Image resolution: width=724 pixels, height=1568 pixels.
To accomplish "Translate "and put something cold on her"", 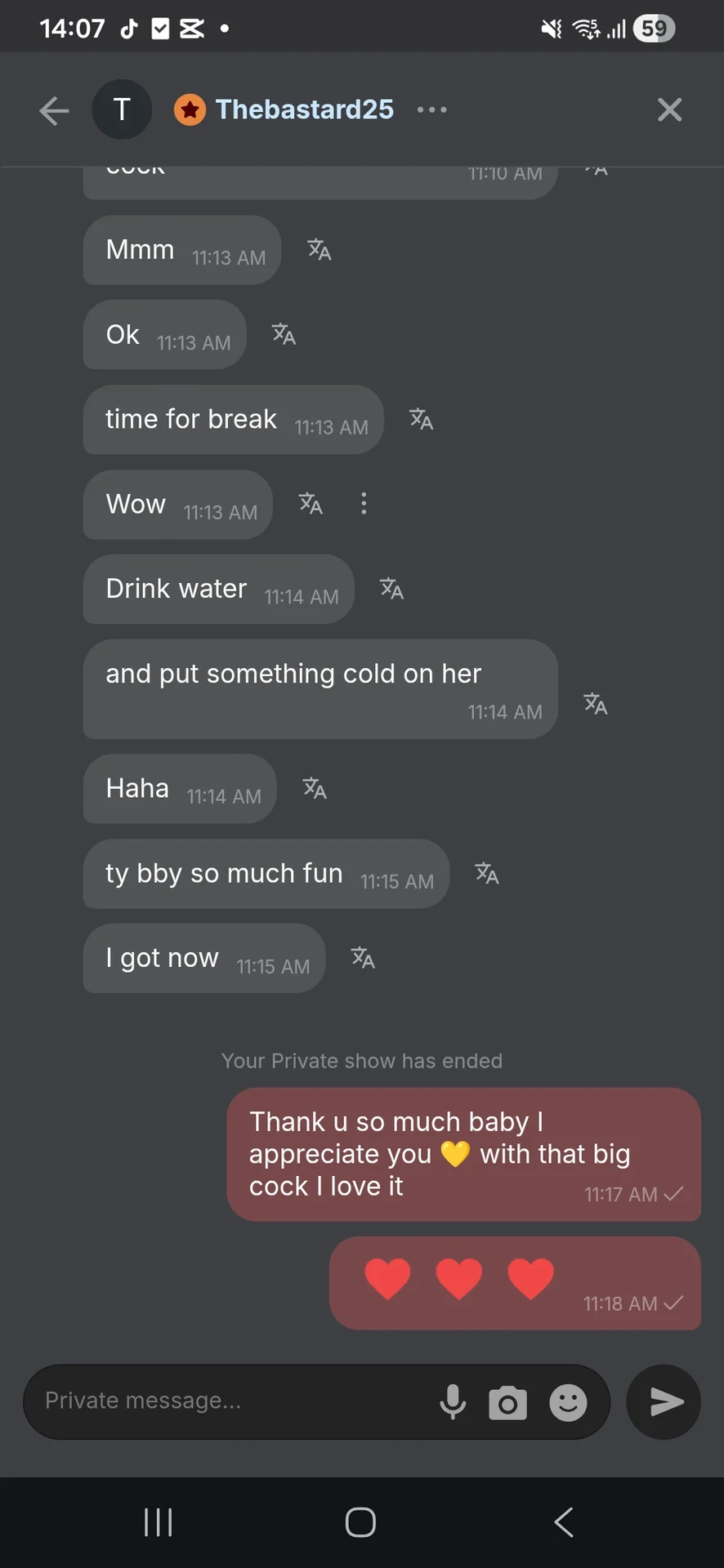I will click(x=595, y=704).
